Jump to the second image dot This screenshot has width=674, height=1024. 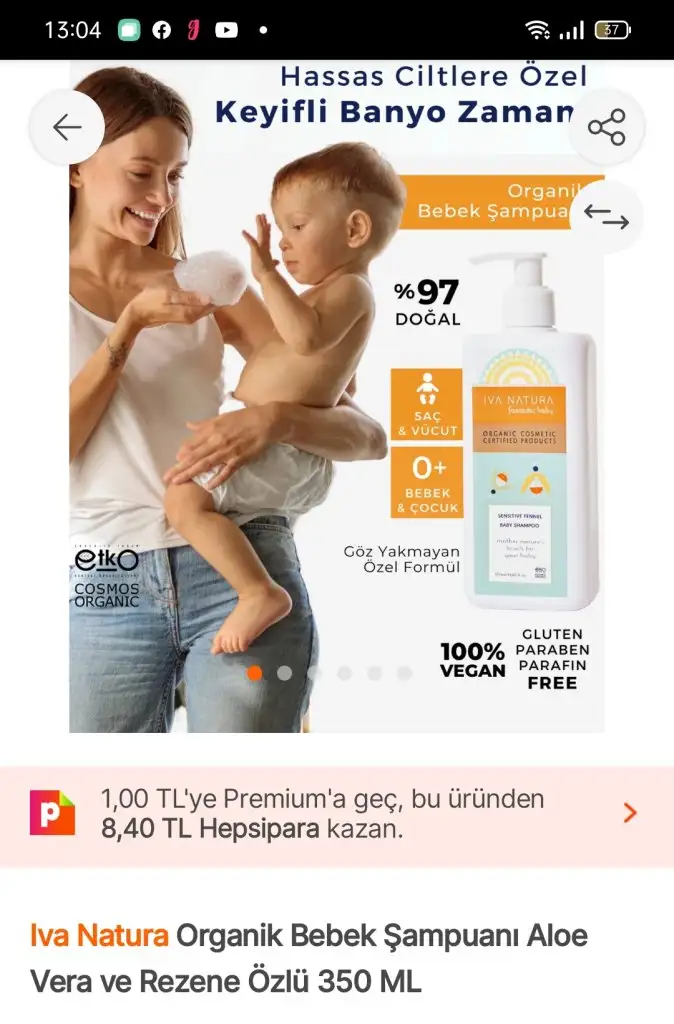285,673
